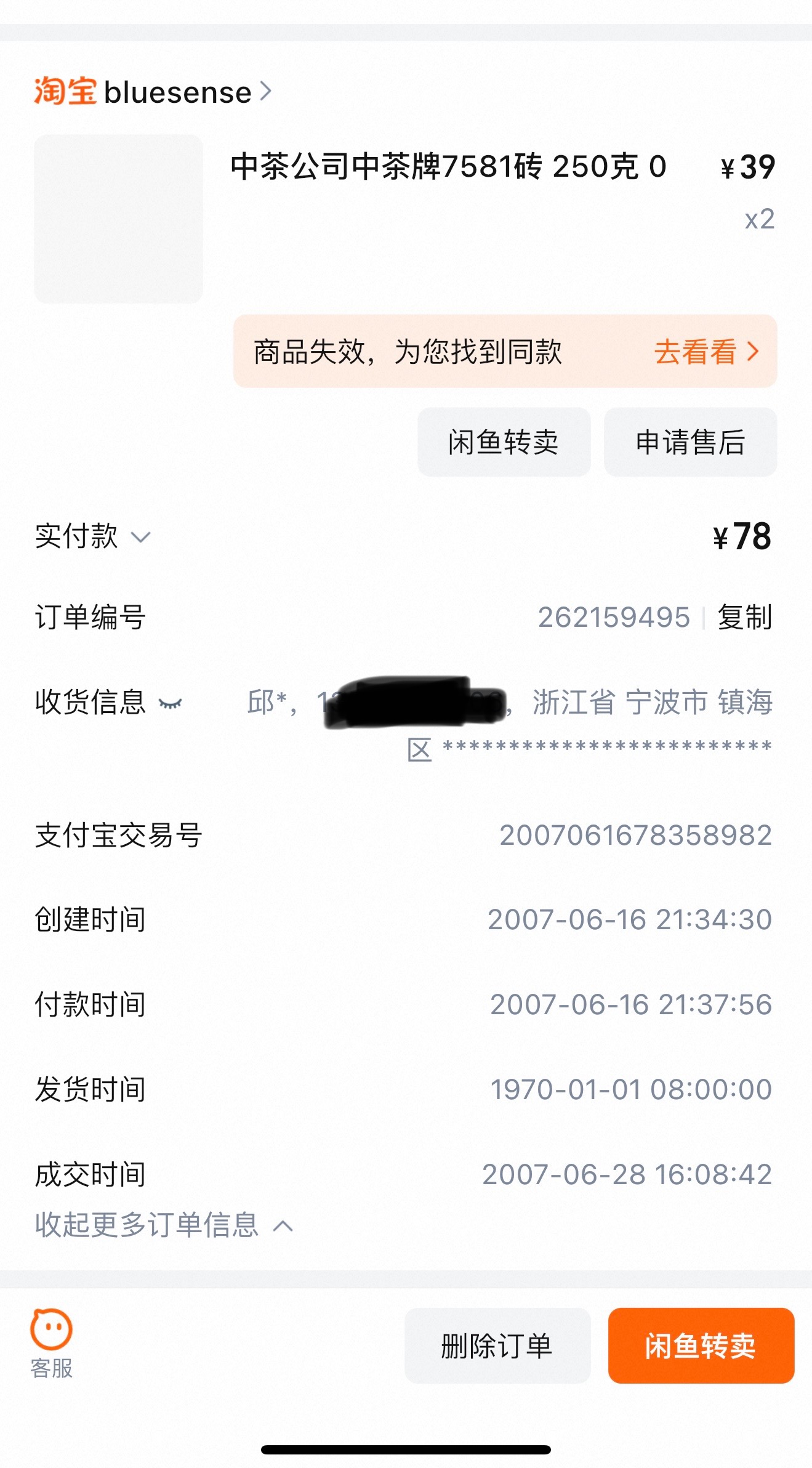Screen dimensions: 812x1468
Task: Contact 客服 customer service
Action: tap(52, 1344)
